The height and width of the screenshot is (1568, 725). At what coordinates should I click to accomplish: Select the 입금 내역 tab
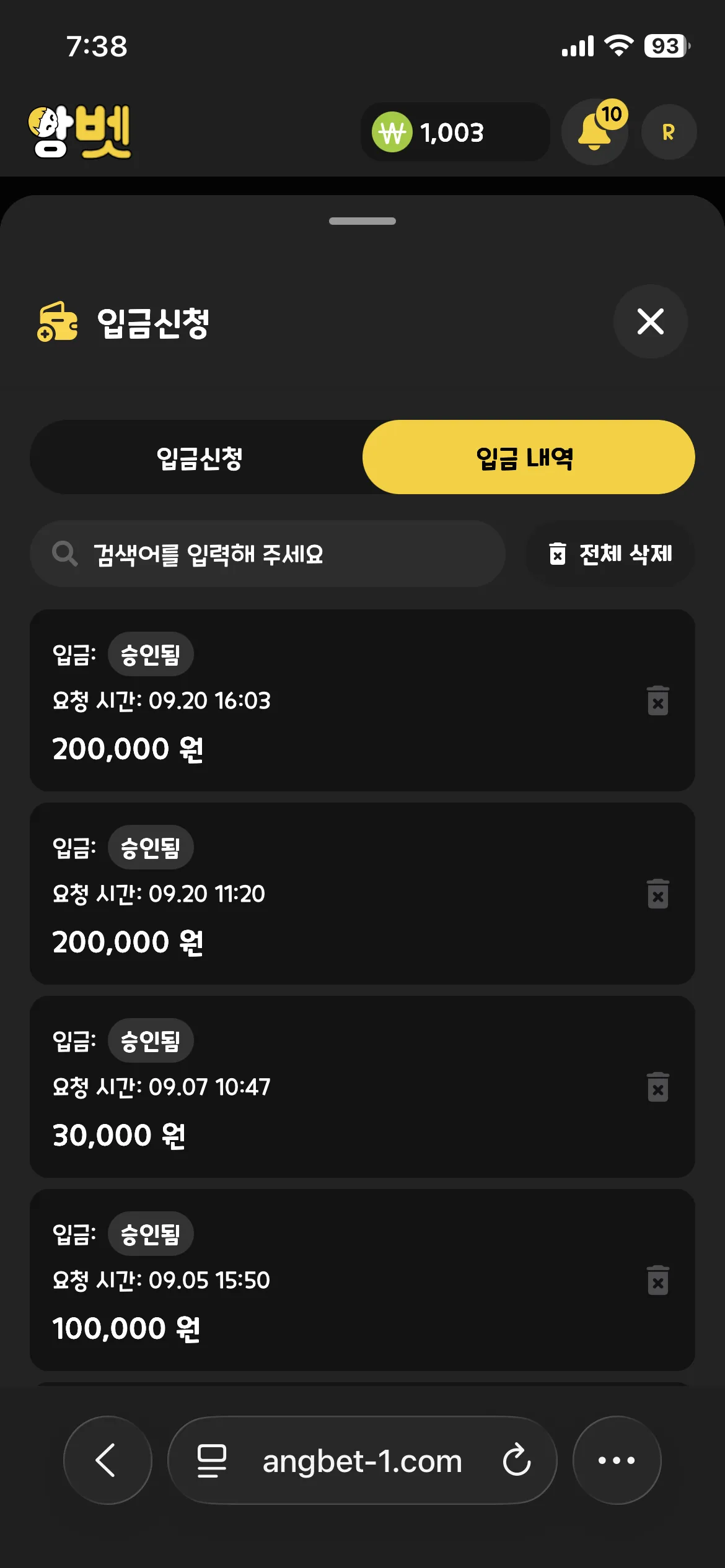[x=529, y=458]
